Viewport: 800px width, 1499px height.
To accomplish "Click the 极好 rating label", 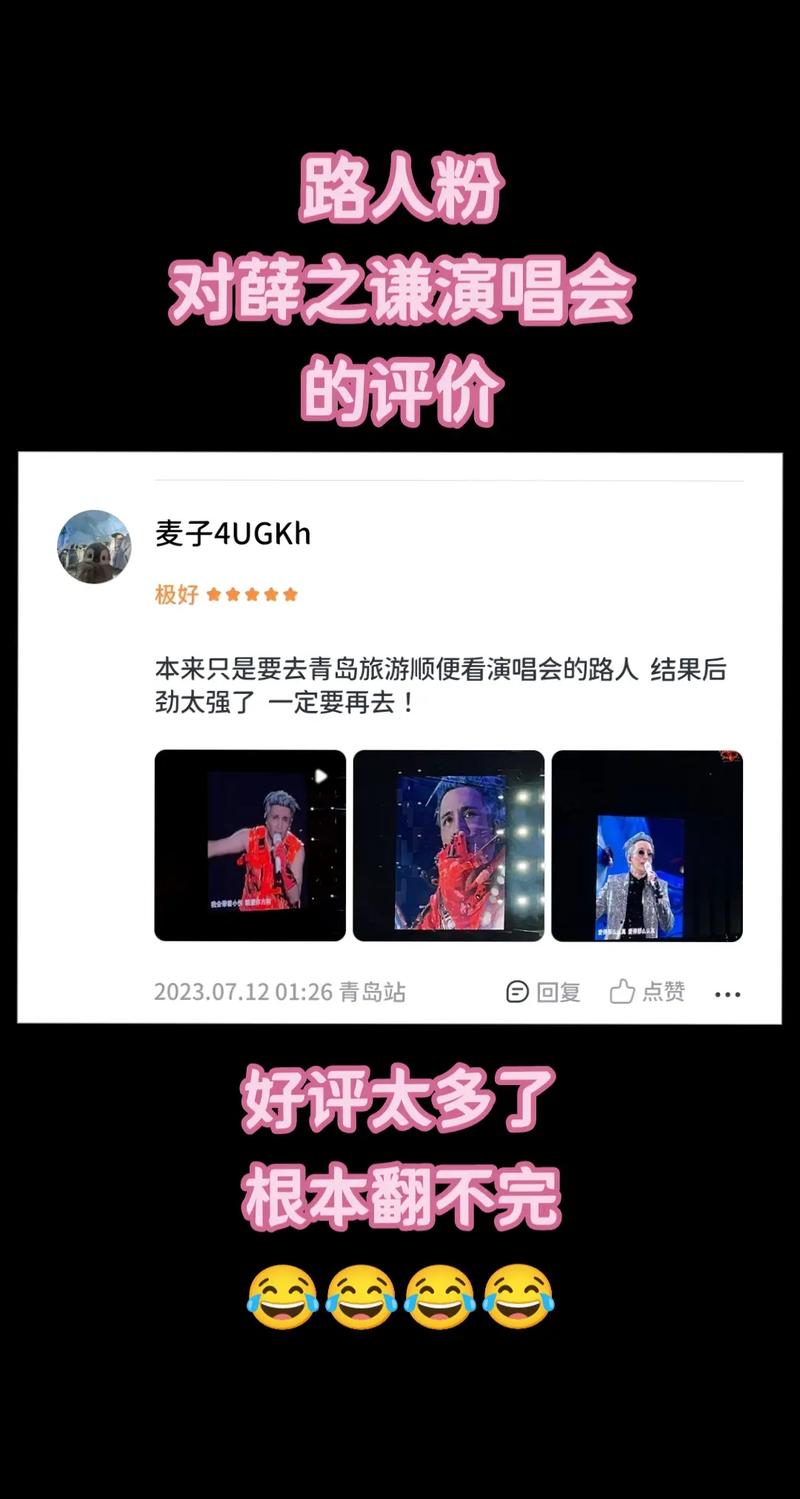I will (x=177, y=592).
